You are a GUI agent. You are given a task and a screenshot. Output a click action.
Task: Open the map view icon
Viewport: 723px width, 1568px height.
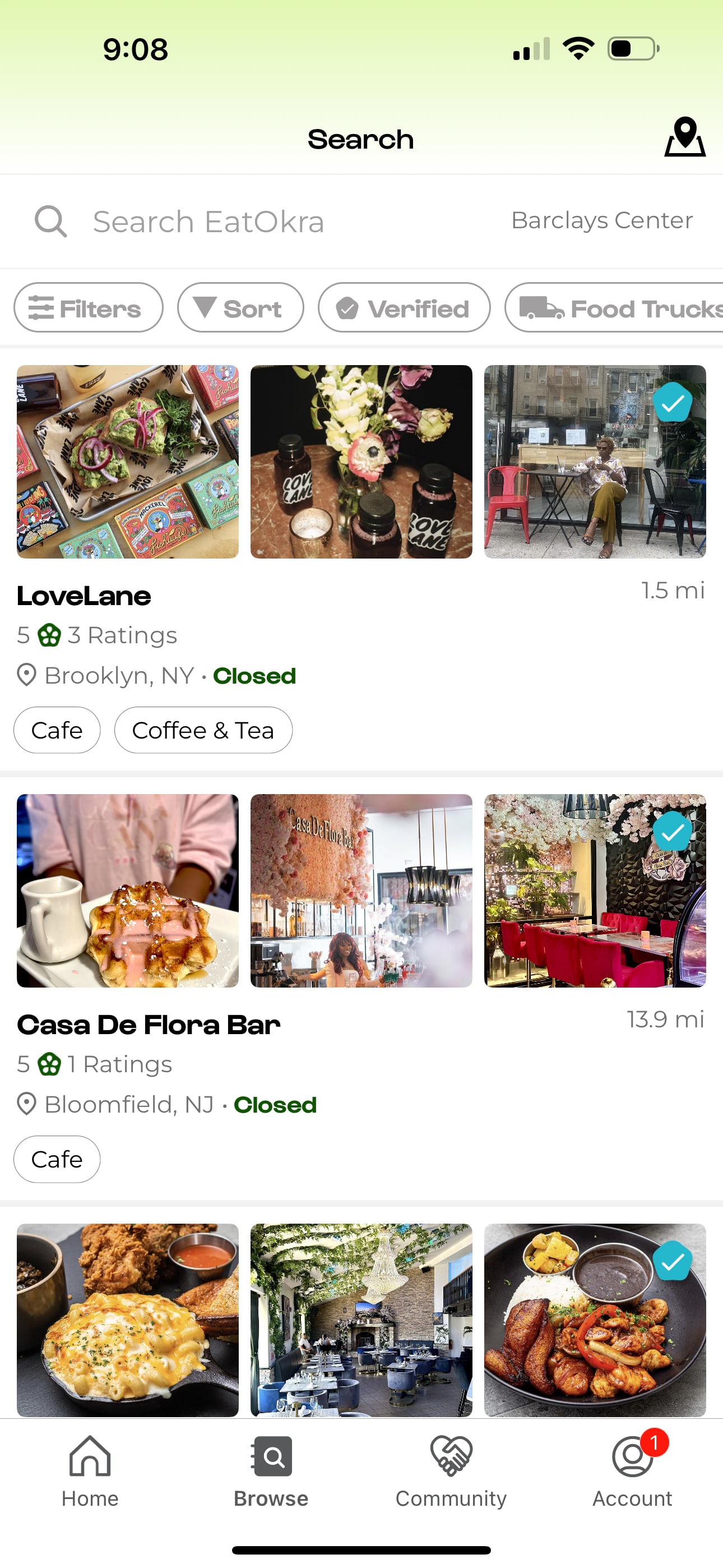tap(684, 137)
